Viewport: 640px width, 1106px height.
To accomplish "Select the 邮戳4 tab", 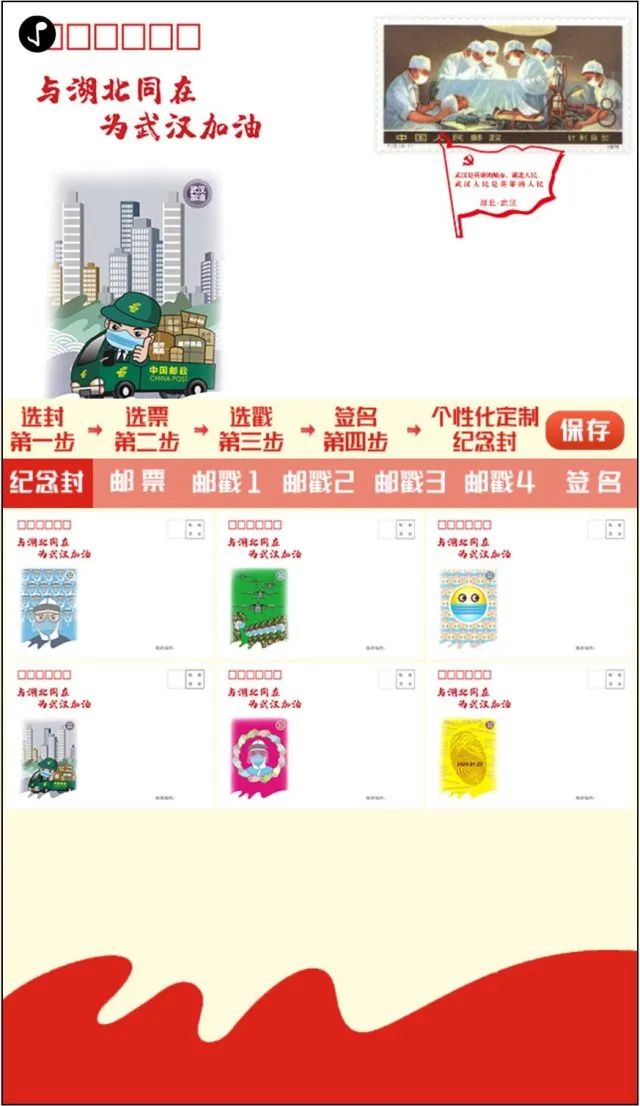I will coord(500,483).
